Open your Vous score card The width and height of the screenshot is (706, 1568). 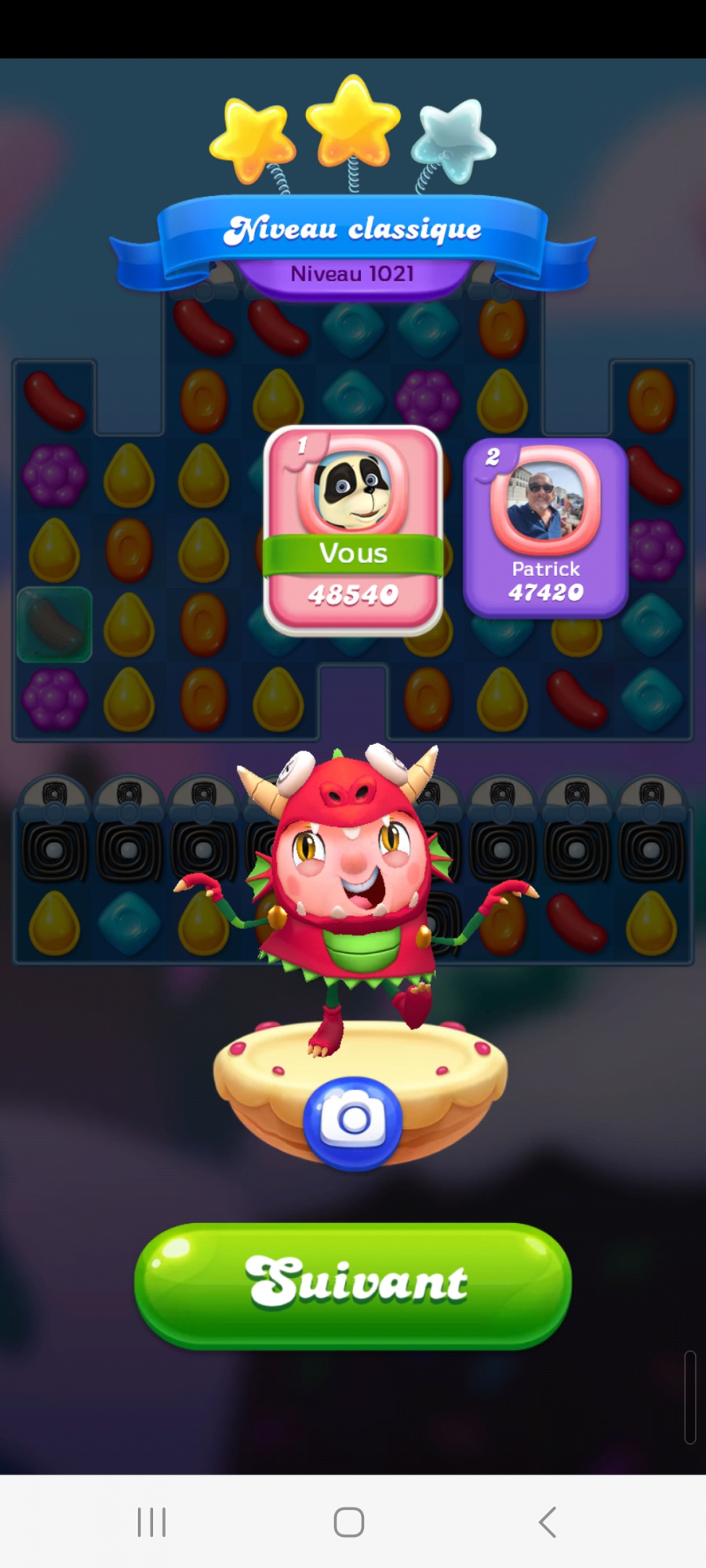point(353,529)
